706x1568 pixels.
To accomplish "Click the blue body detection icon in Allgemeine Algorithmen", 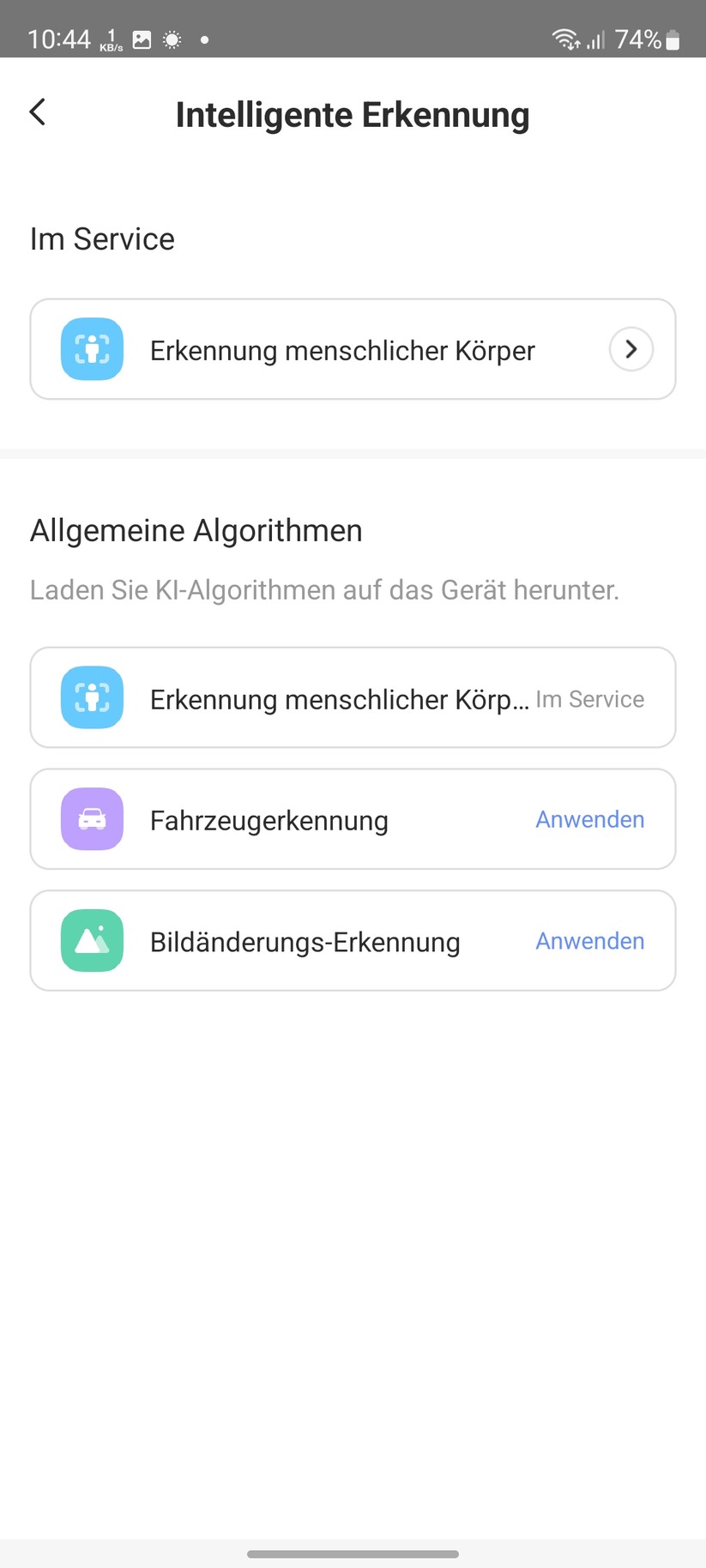I will pyautogui.click(x=91, y=698).
